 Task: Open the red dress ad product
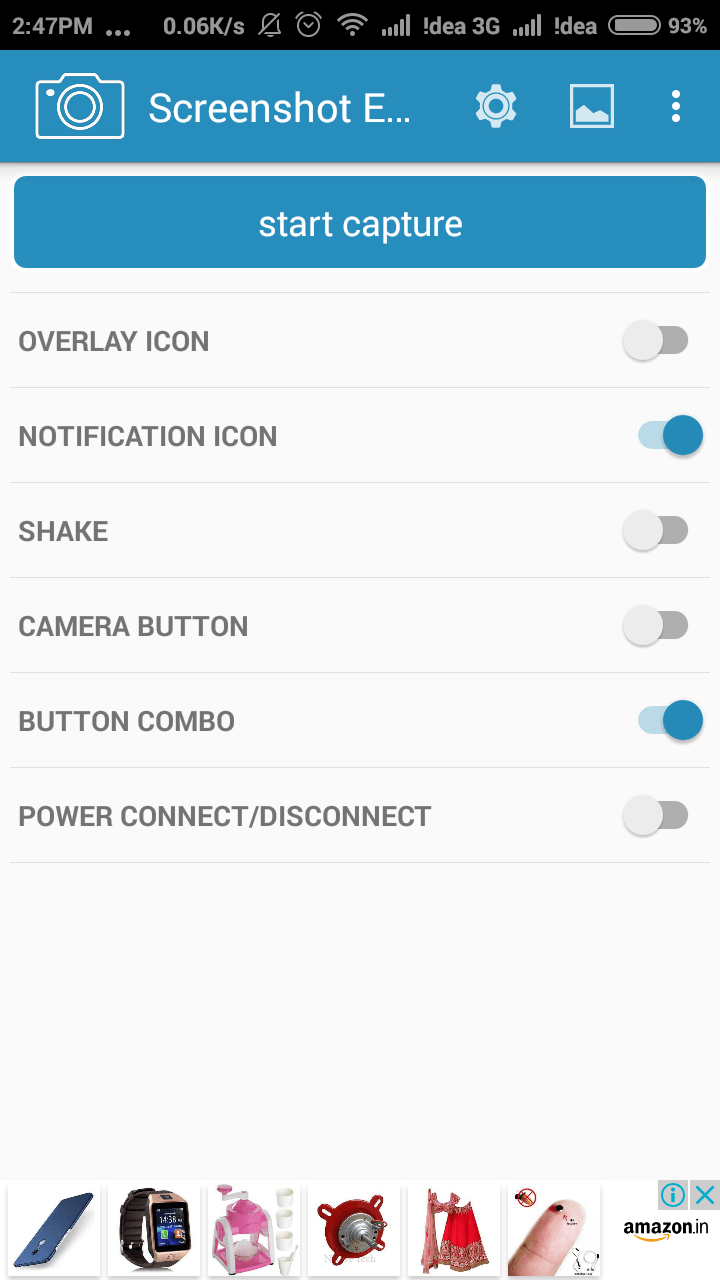(x=454, y=1231)
